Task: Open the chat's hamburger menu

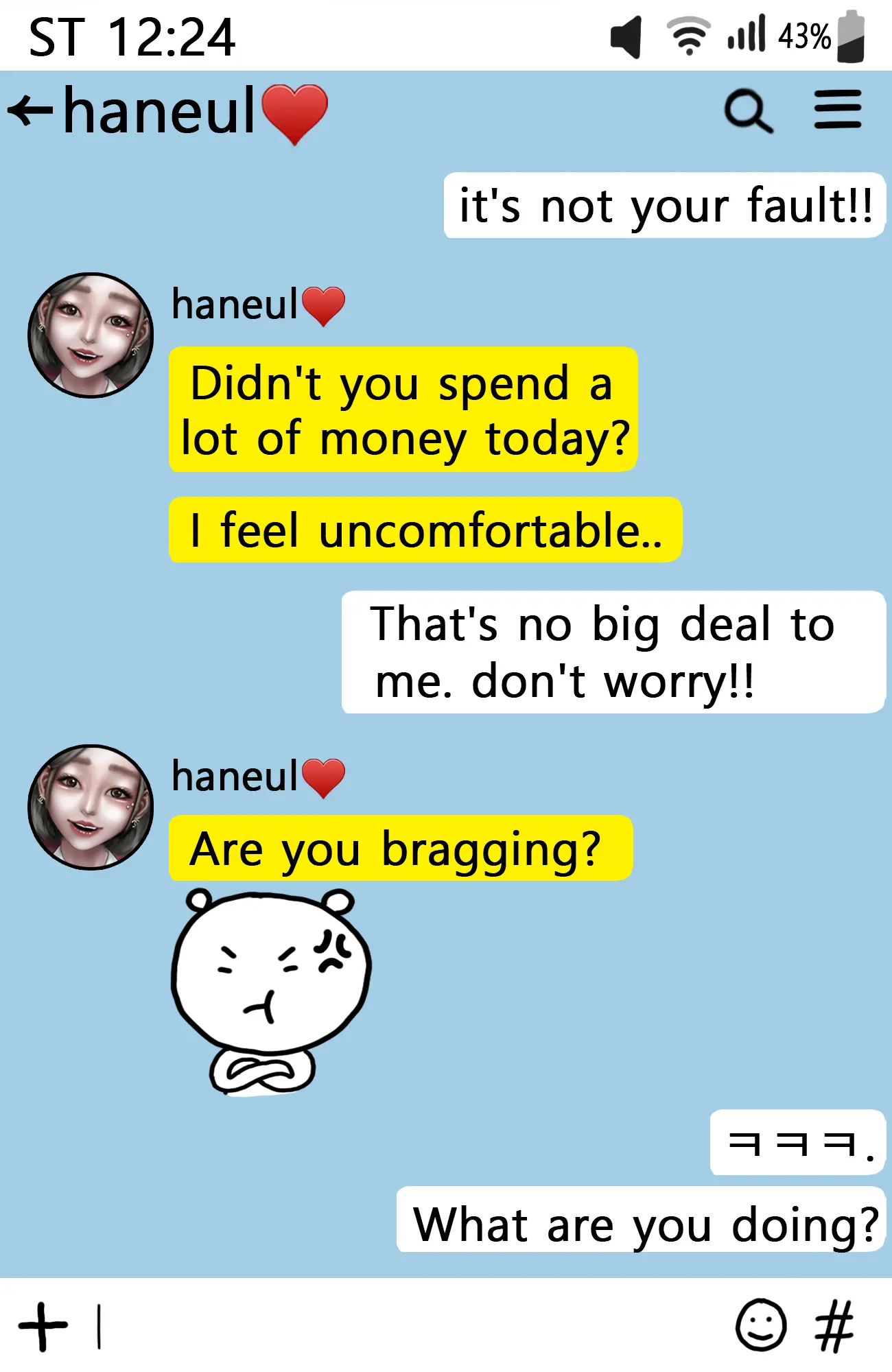Action: pyautogui.click(x=837, y=108)
